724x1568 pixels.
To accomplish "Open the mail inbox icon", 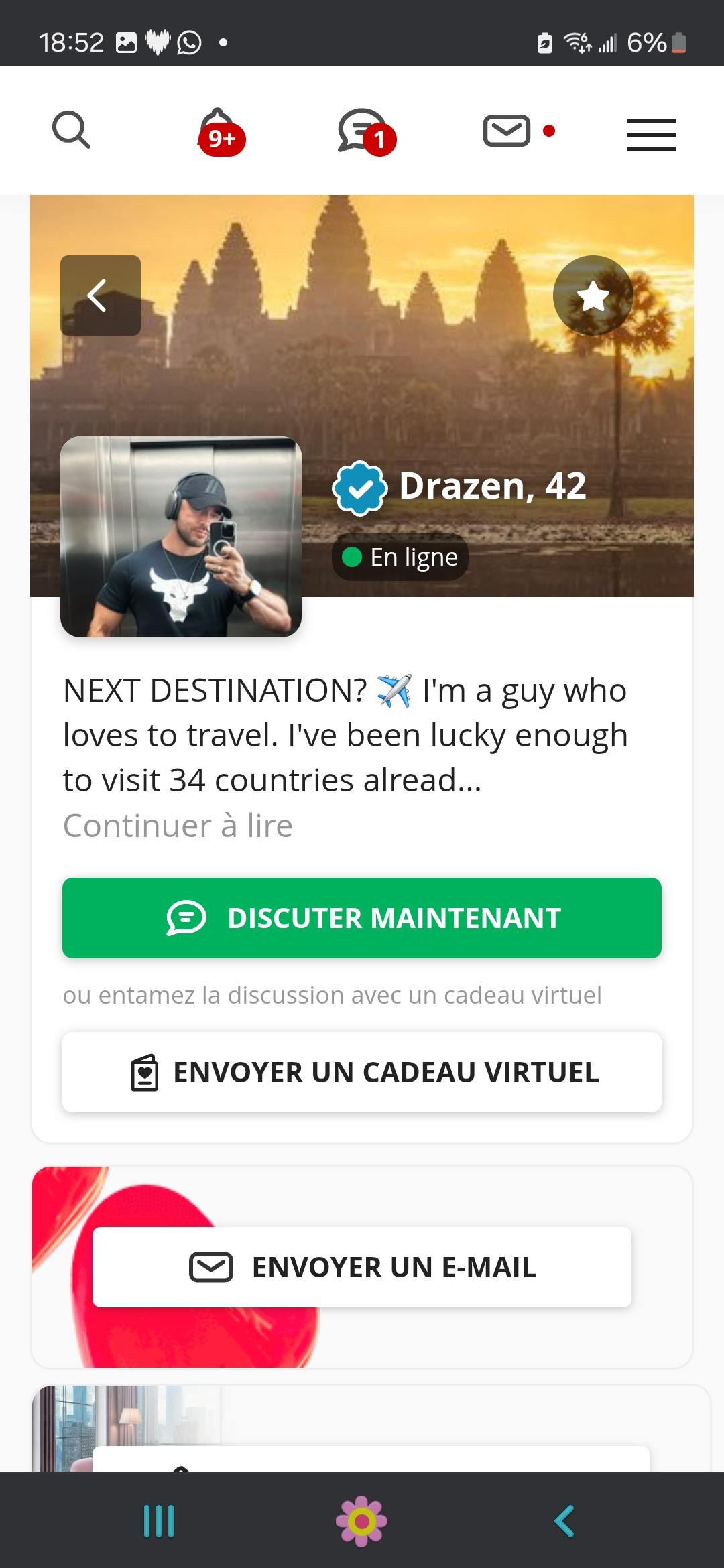I will (507, 130).
